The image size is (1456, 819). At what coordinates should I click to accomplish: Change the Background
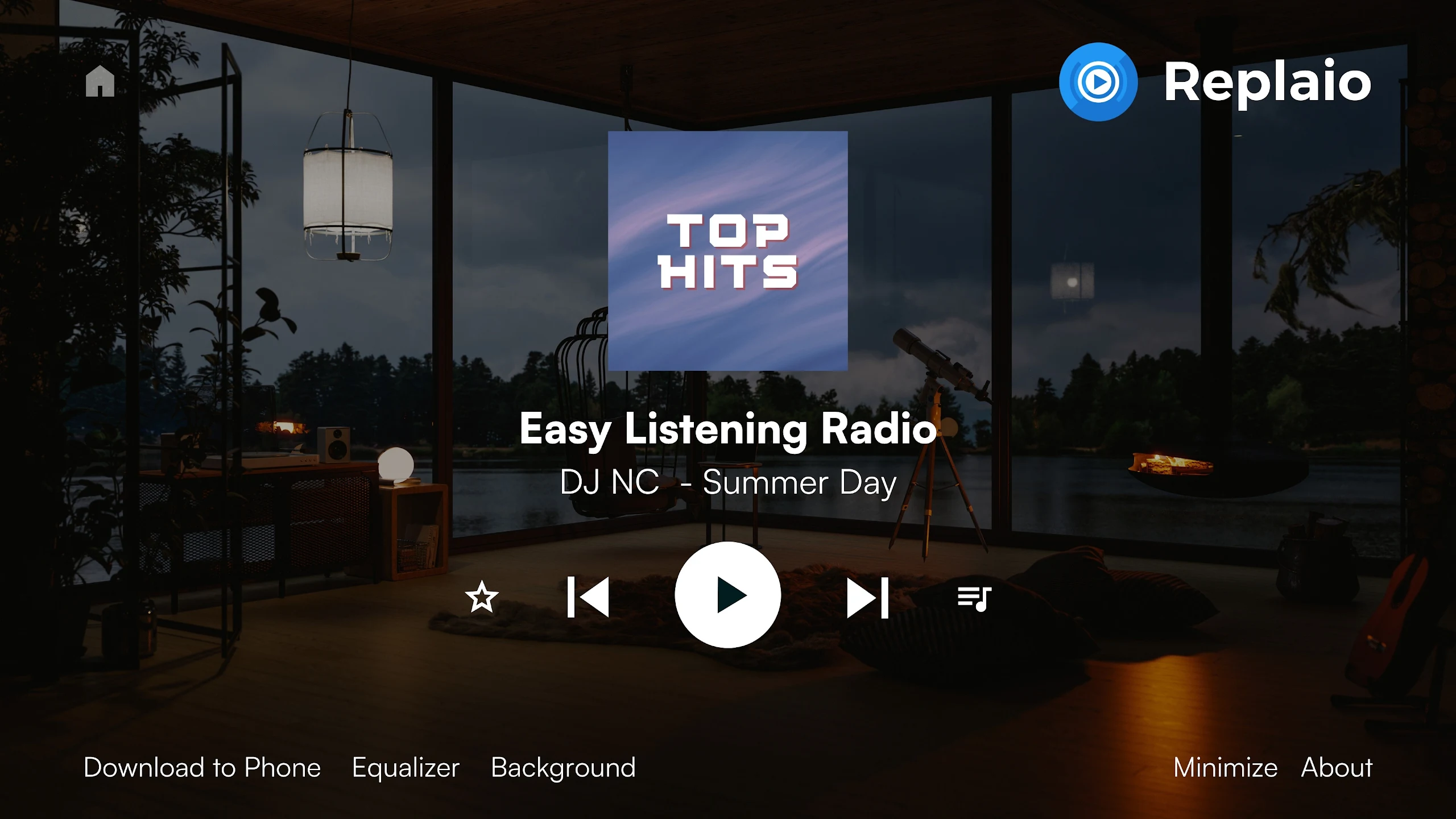tap(563, 767)
